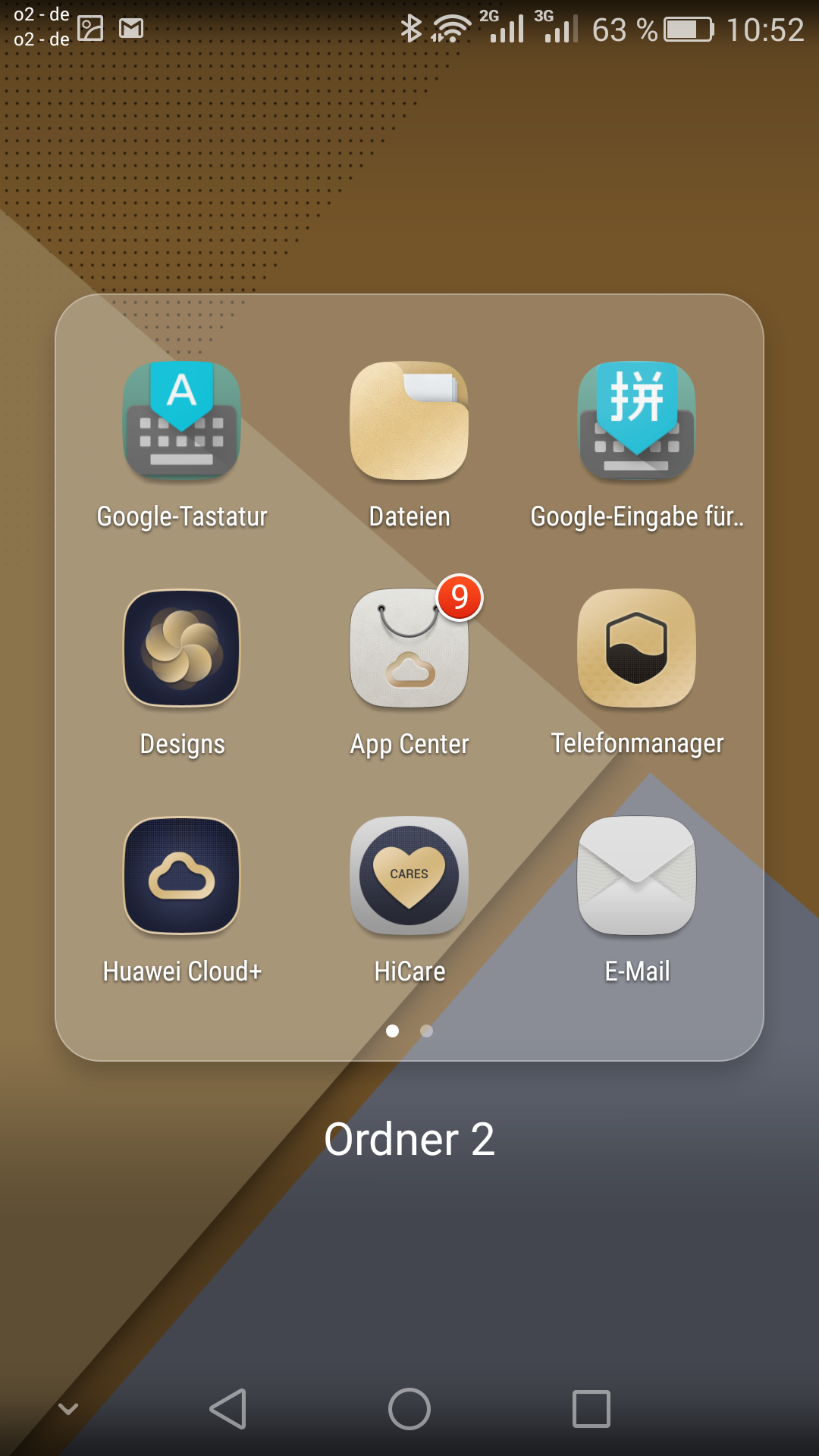The image size is (819, 1456).
Task: Go to the home screen
Action: [409, 1409]
